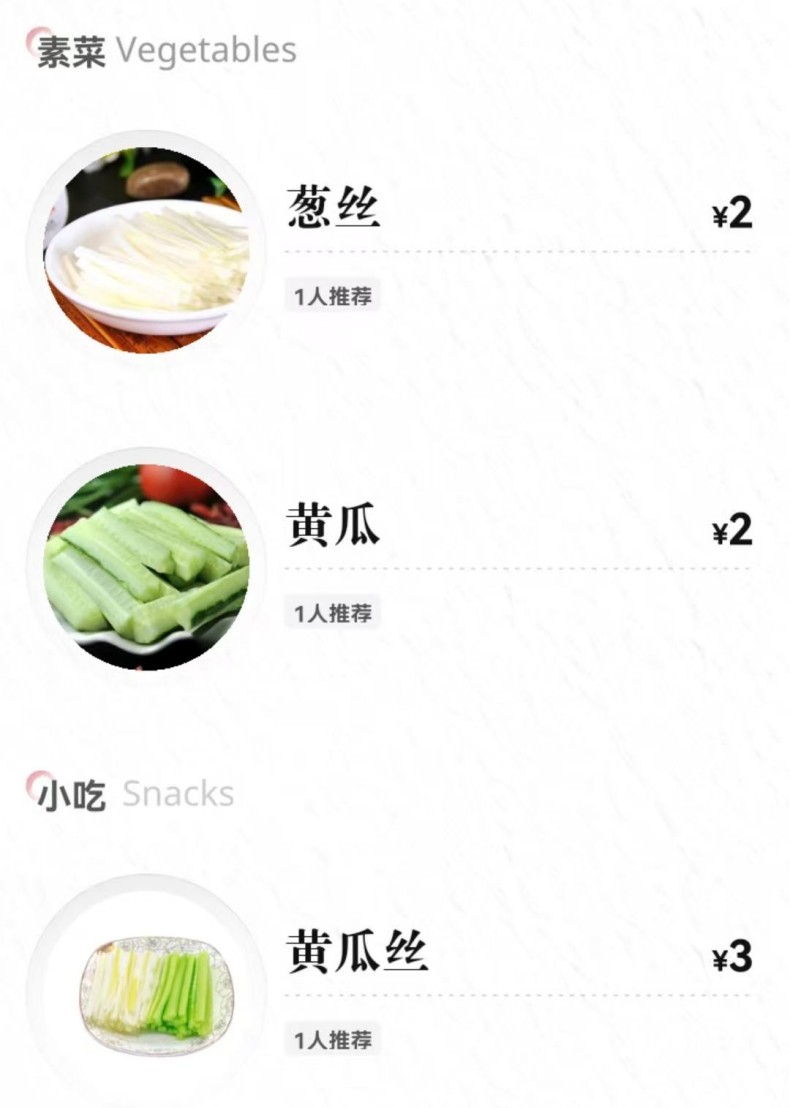Open the 葱丝 dish item
The width and height of the screenshot is (790, 1108).
click(334, 209)
